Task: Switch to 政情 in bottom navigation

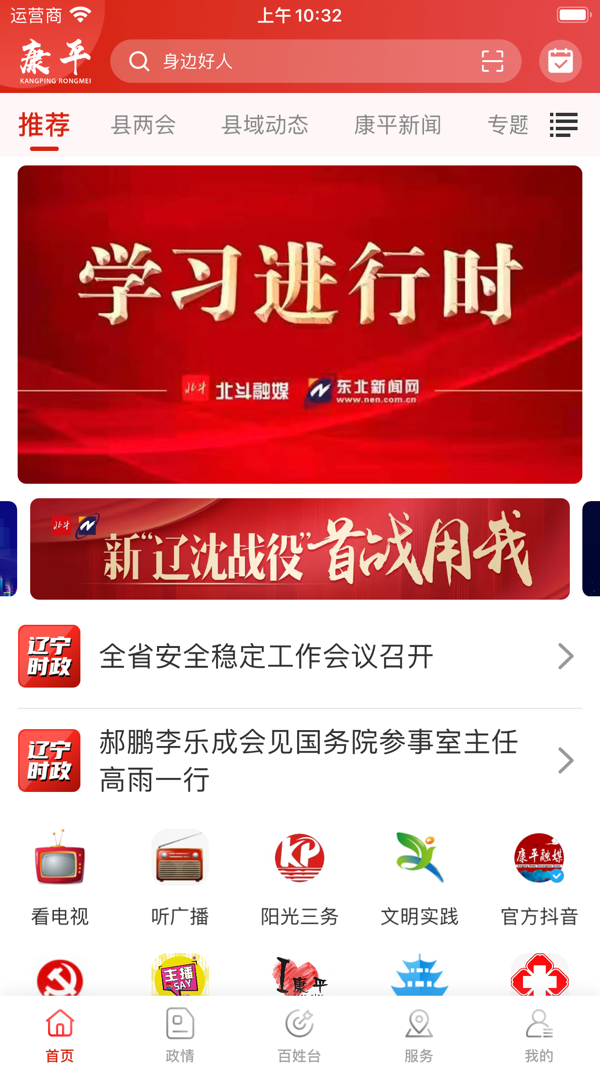Action: (x=180, y=1034)
